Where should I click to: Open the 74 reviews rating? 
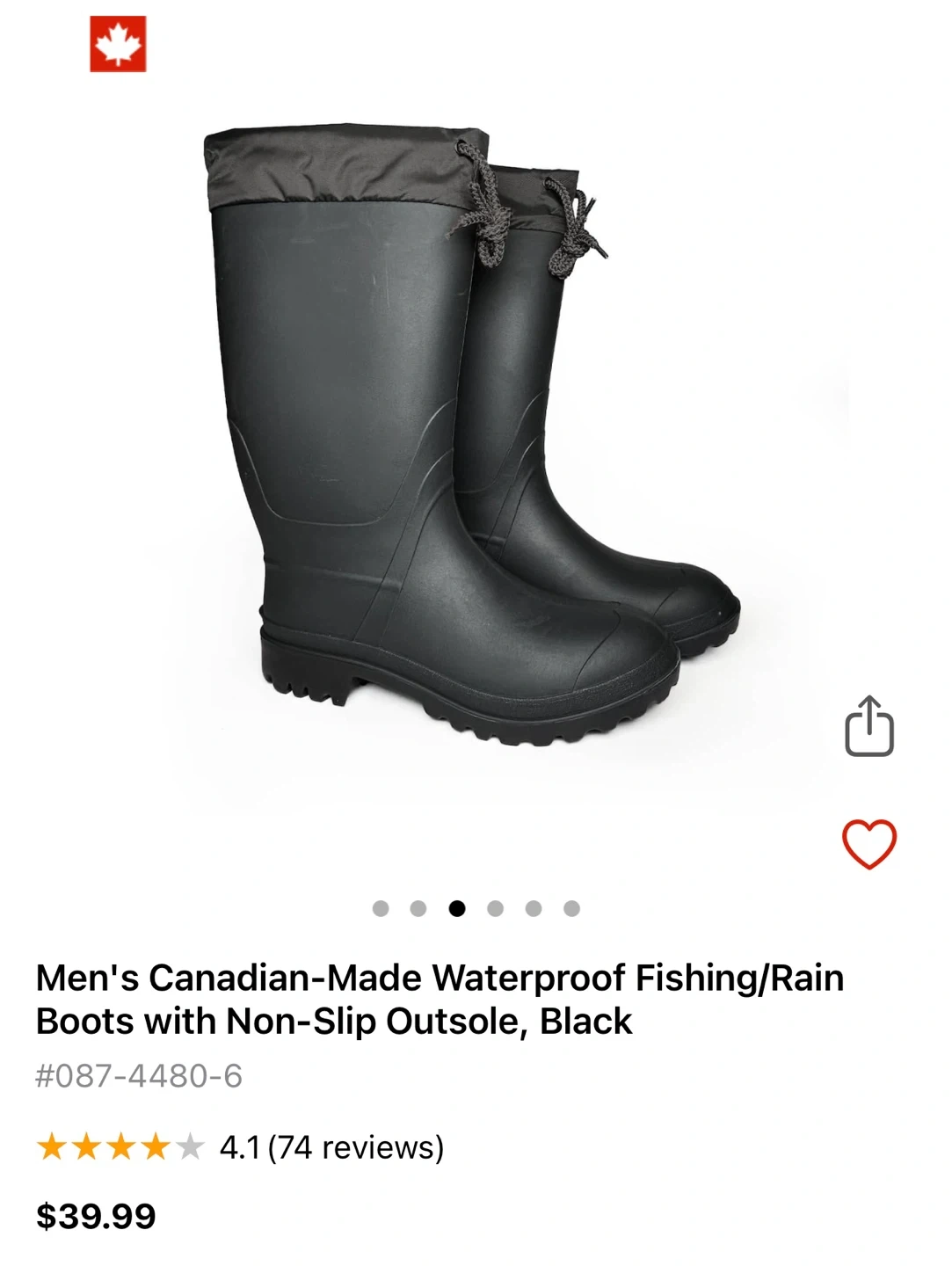(x=240, y=1147)
